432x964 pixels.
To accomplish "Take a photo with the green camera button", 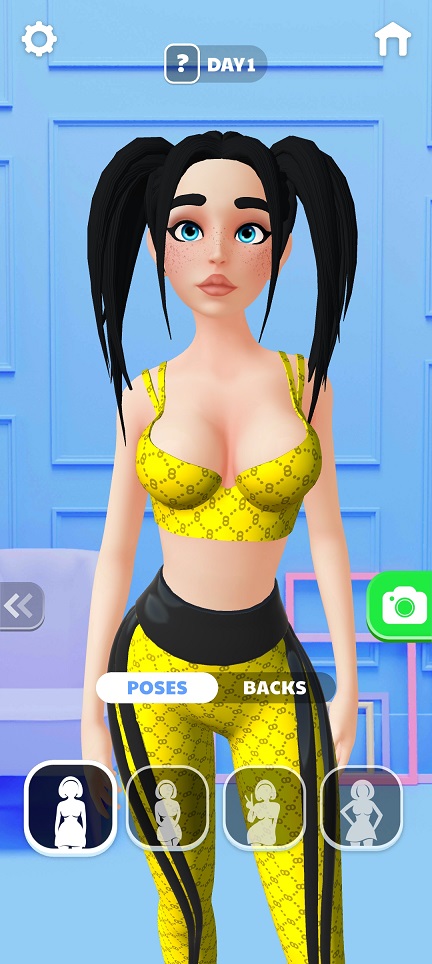I will point(401,607).
